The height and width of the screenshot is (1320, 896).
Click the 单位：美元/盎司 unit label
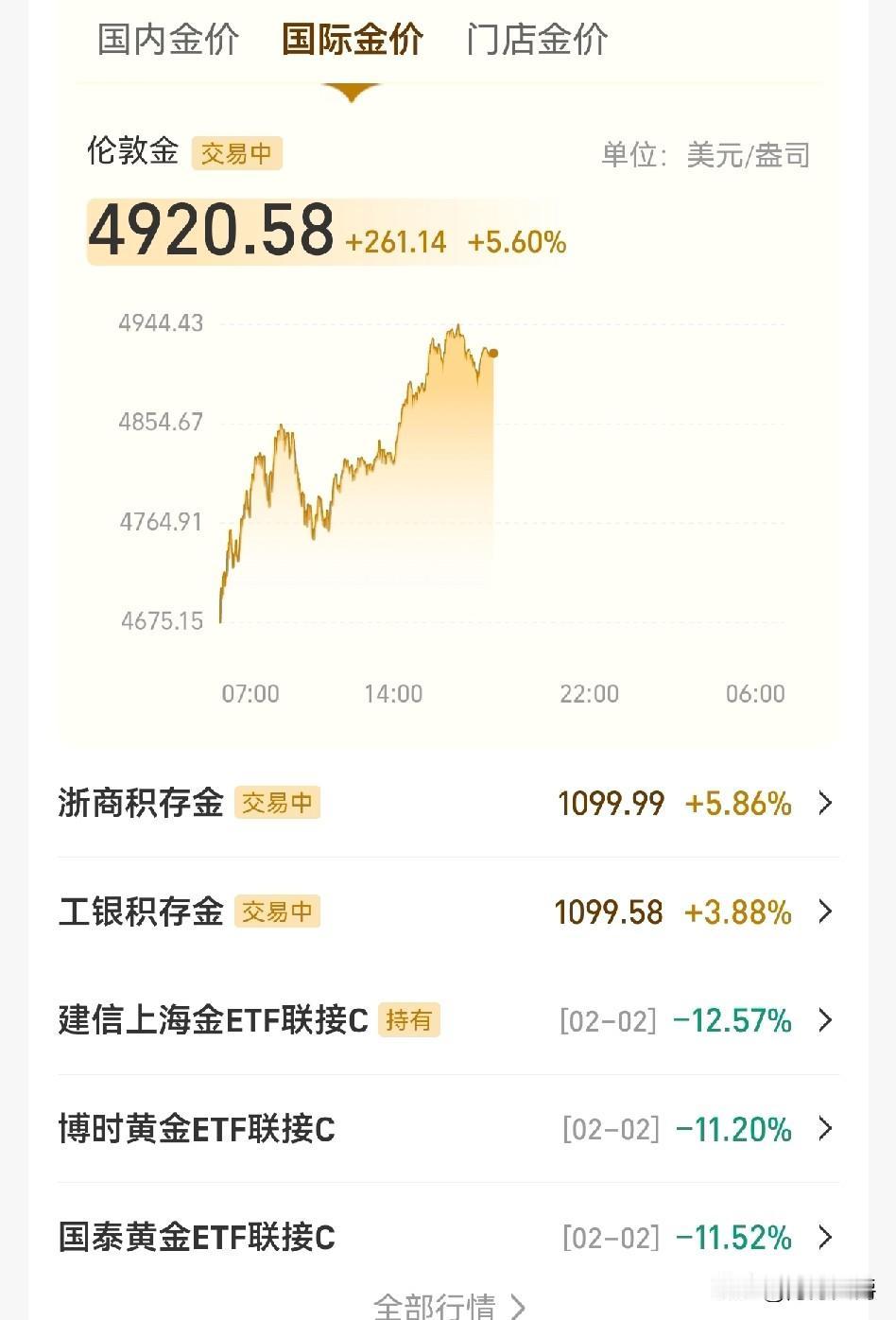pyautogui.click(x=706, y=154)
